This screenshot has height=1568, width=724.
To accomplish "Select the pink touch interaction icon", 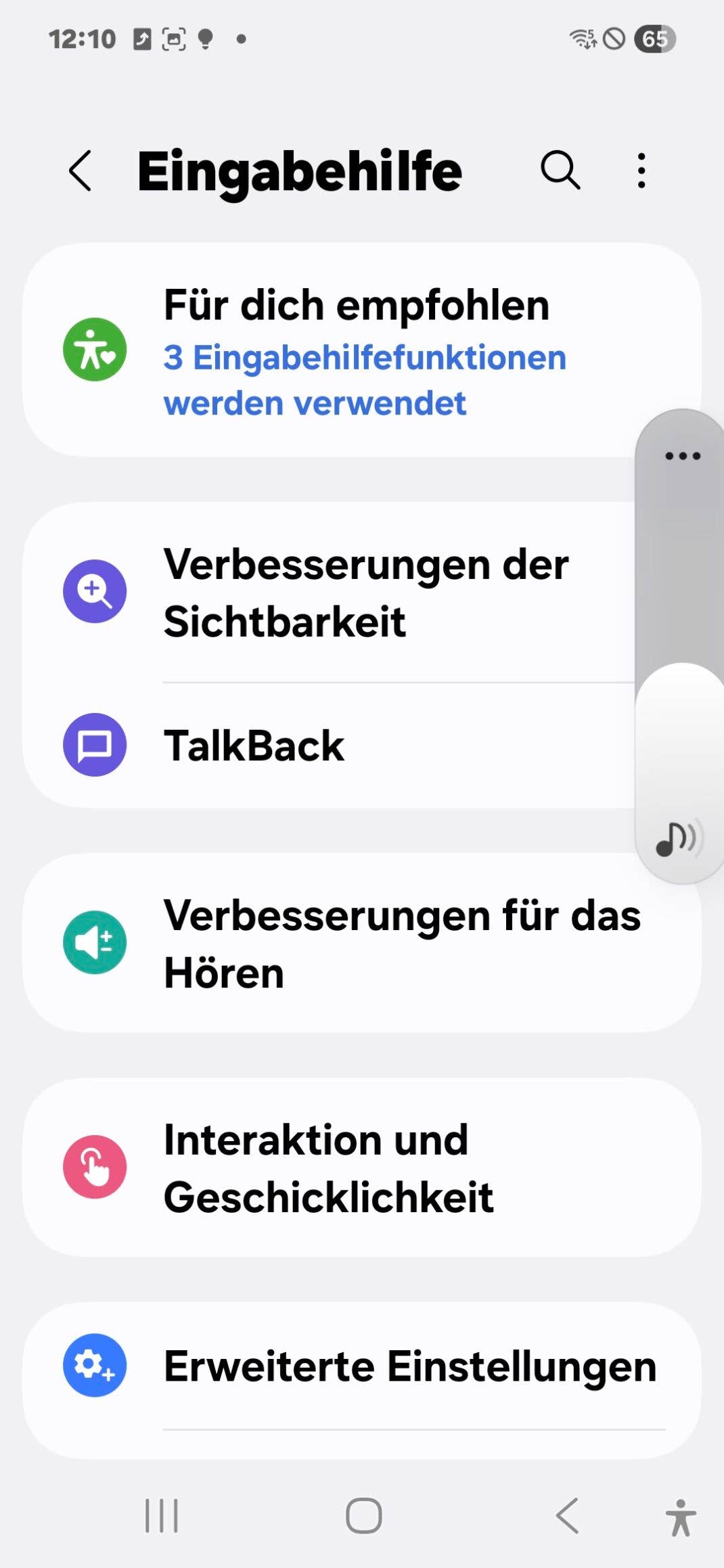I will (x=94, y=1168).
